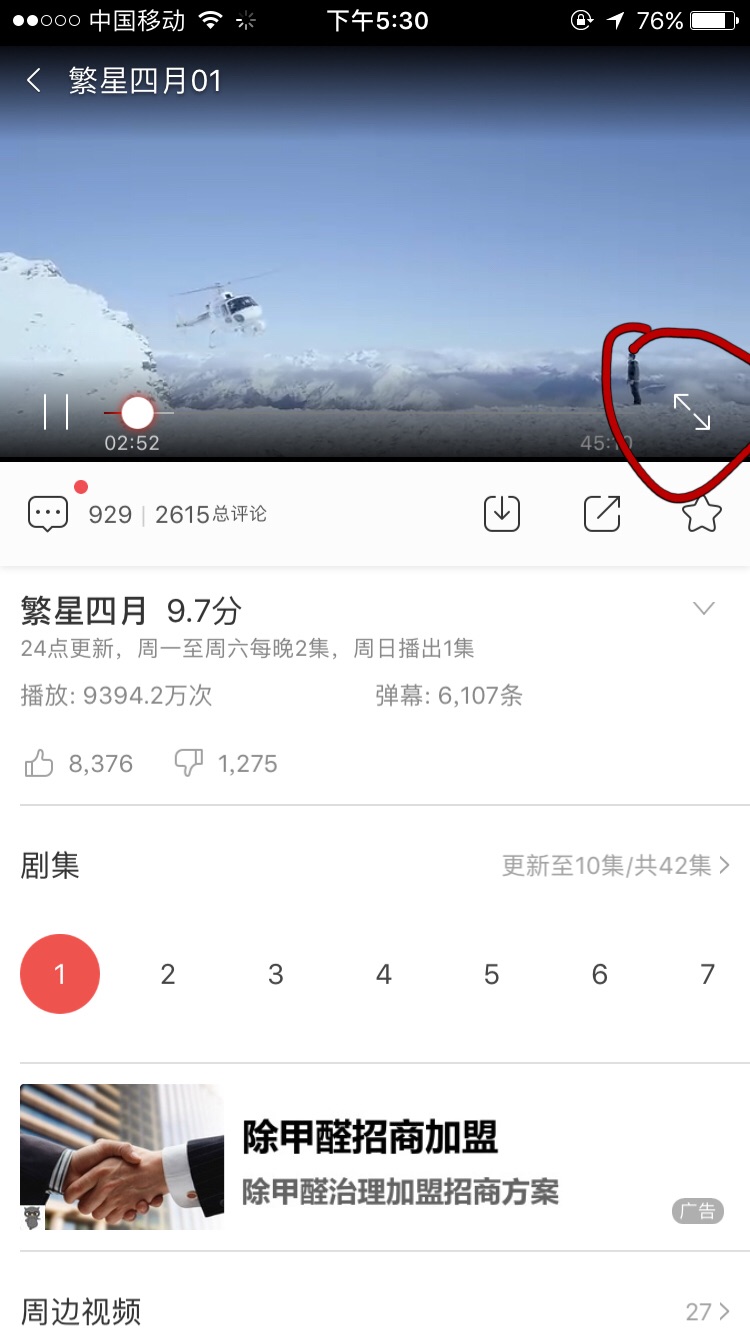Select episode 5

tap(492, 974)
